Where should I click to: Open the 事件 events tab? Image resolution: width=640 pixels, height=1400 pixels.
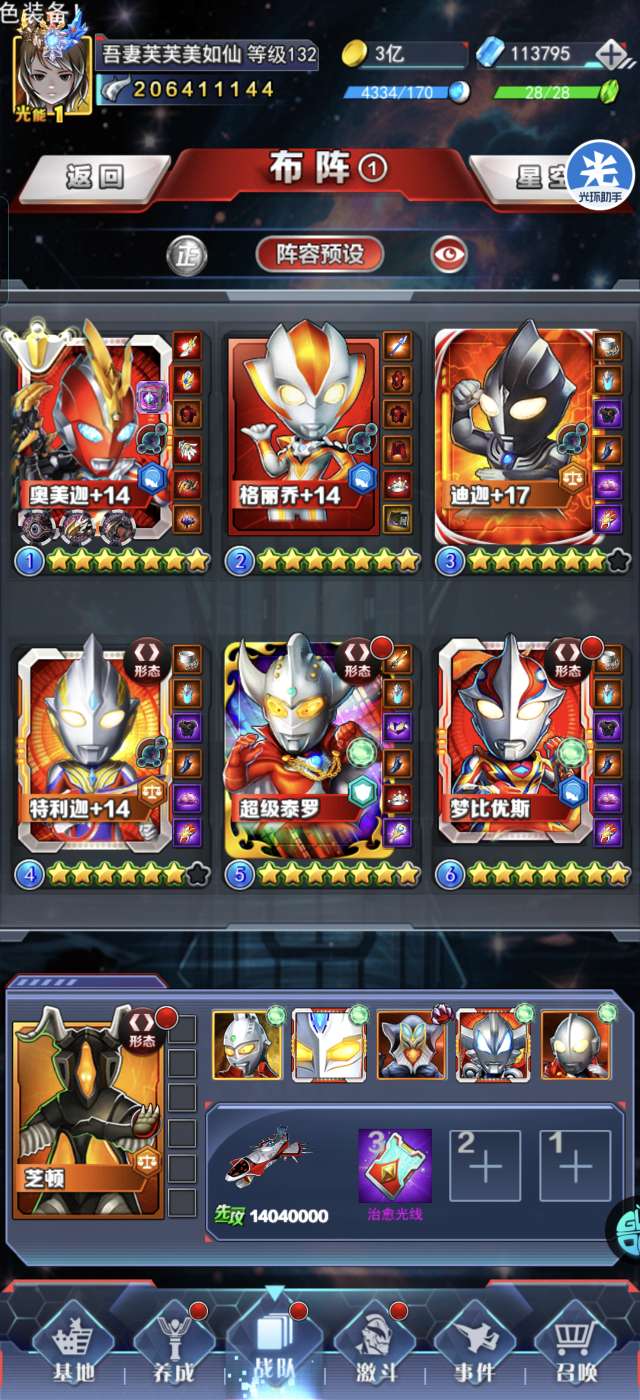(476, 1345)
